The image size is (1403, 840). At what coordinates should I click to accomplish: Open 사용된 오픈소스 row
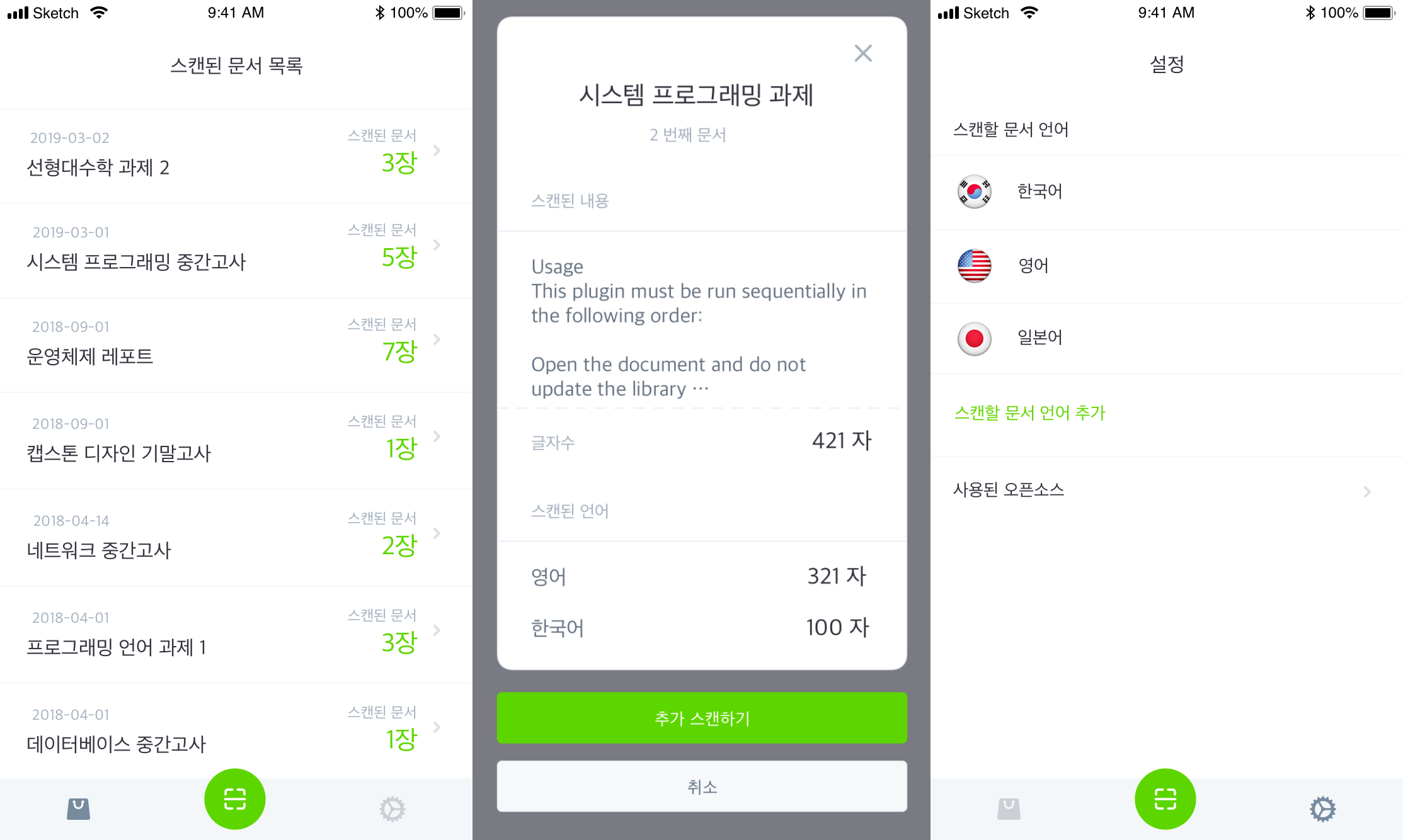[x=1165, y=490]
